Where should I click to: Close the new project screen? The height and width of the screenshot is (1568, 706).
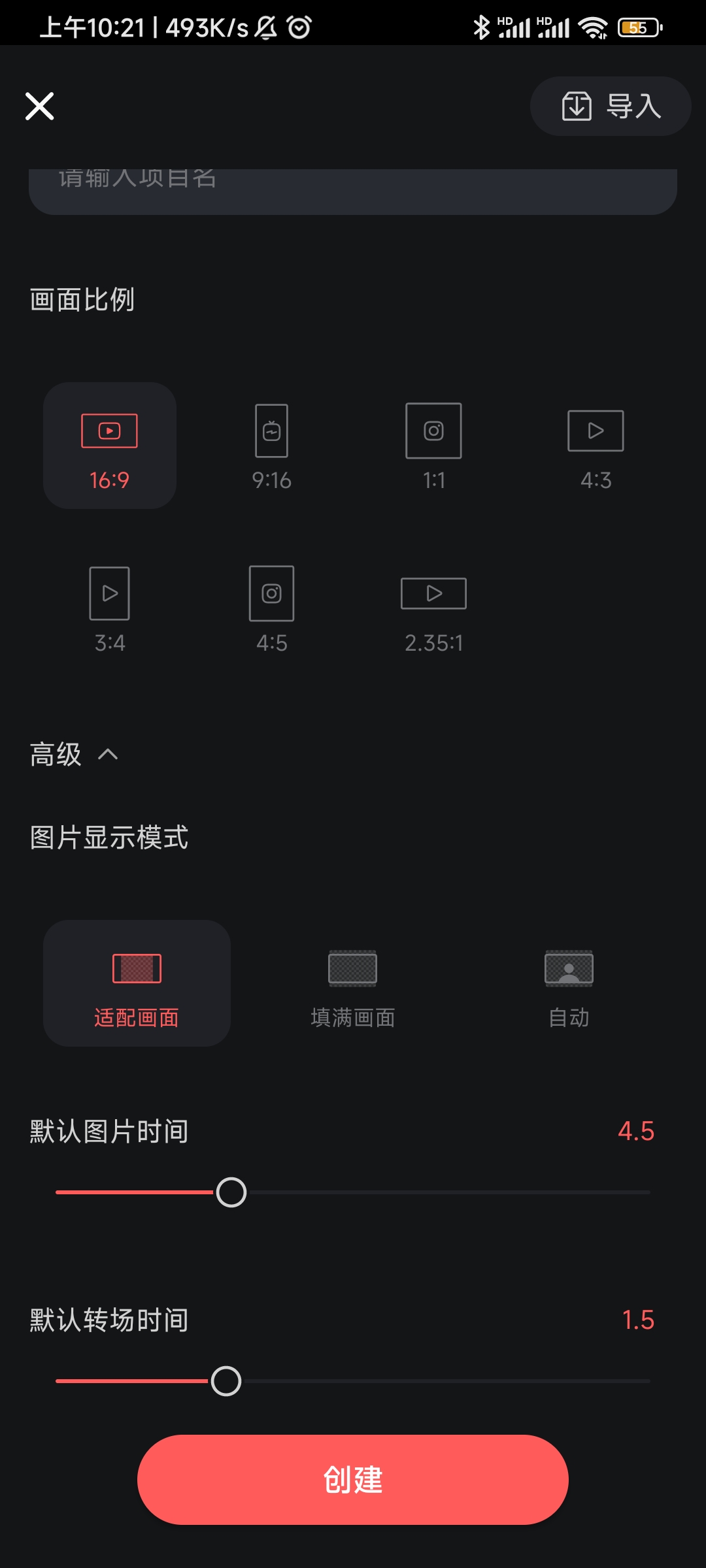pyautogui.click(x=39, y=106)
